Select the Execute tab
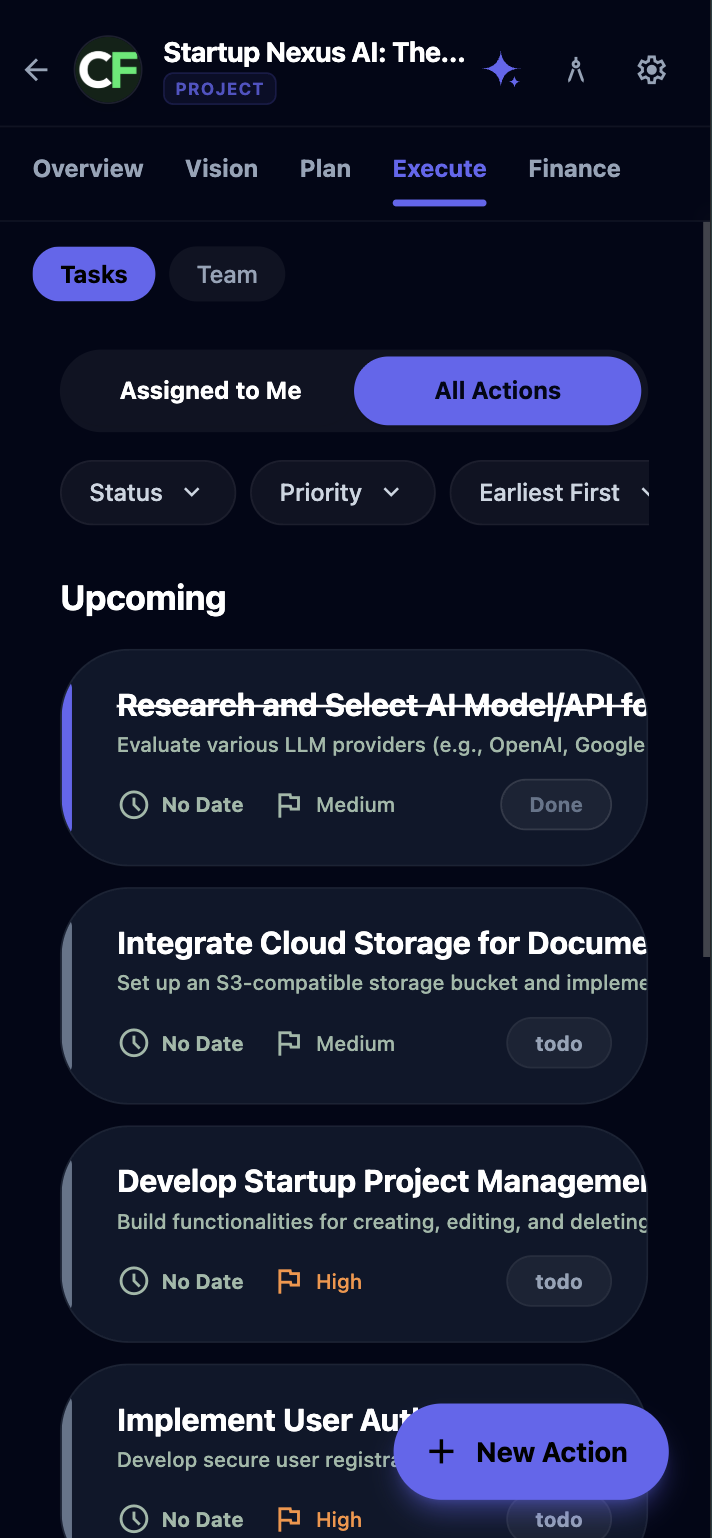Screen dimensions: 712x1538 439,169
